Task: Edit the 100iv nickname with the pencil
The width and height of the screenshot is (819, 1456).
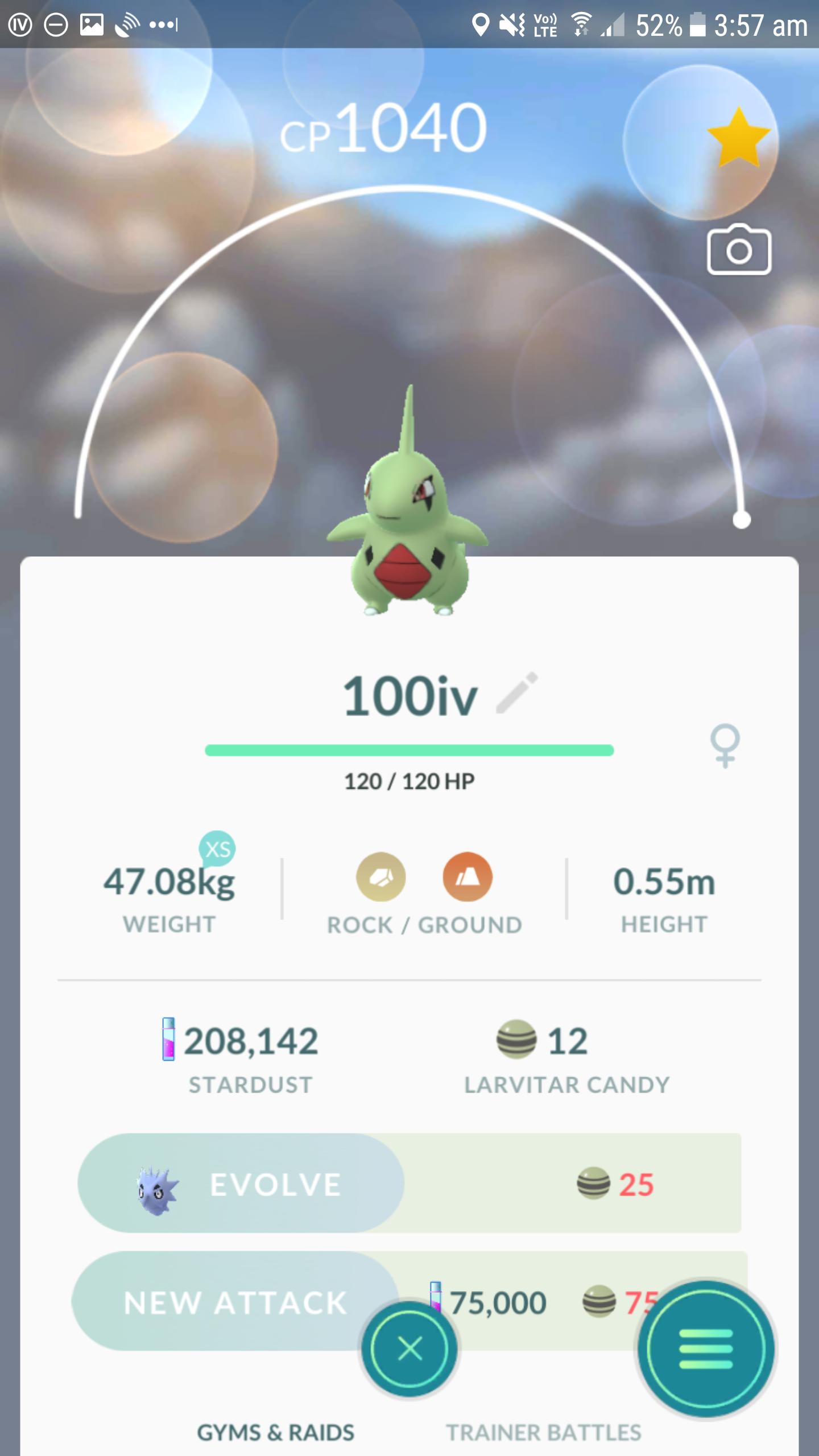Action: (x=516, y=693)
